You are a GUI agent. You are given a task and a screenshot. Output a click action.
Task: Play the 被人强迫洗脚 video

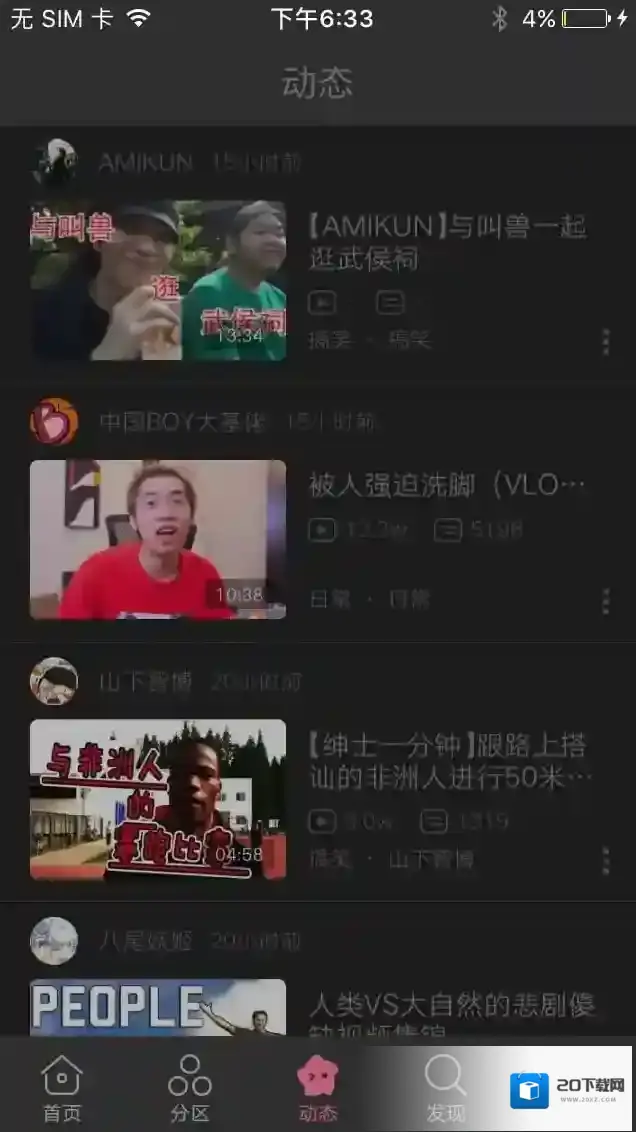click(158, 540)
